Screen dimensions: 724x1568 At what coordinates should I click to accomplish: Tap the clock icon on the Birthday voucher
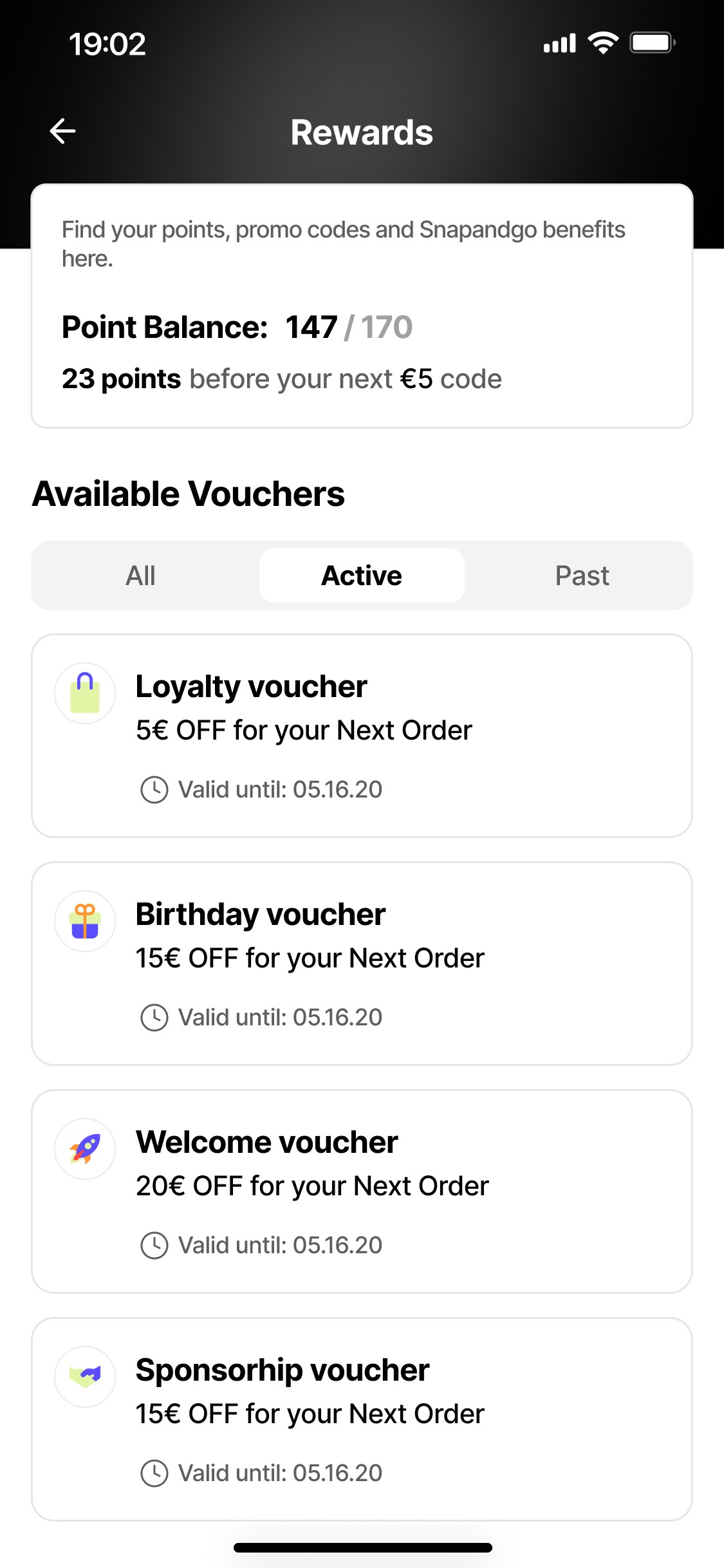(x=154, y=1017)
